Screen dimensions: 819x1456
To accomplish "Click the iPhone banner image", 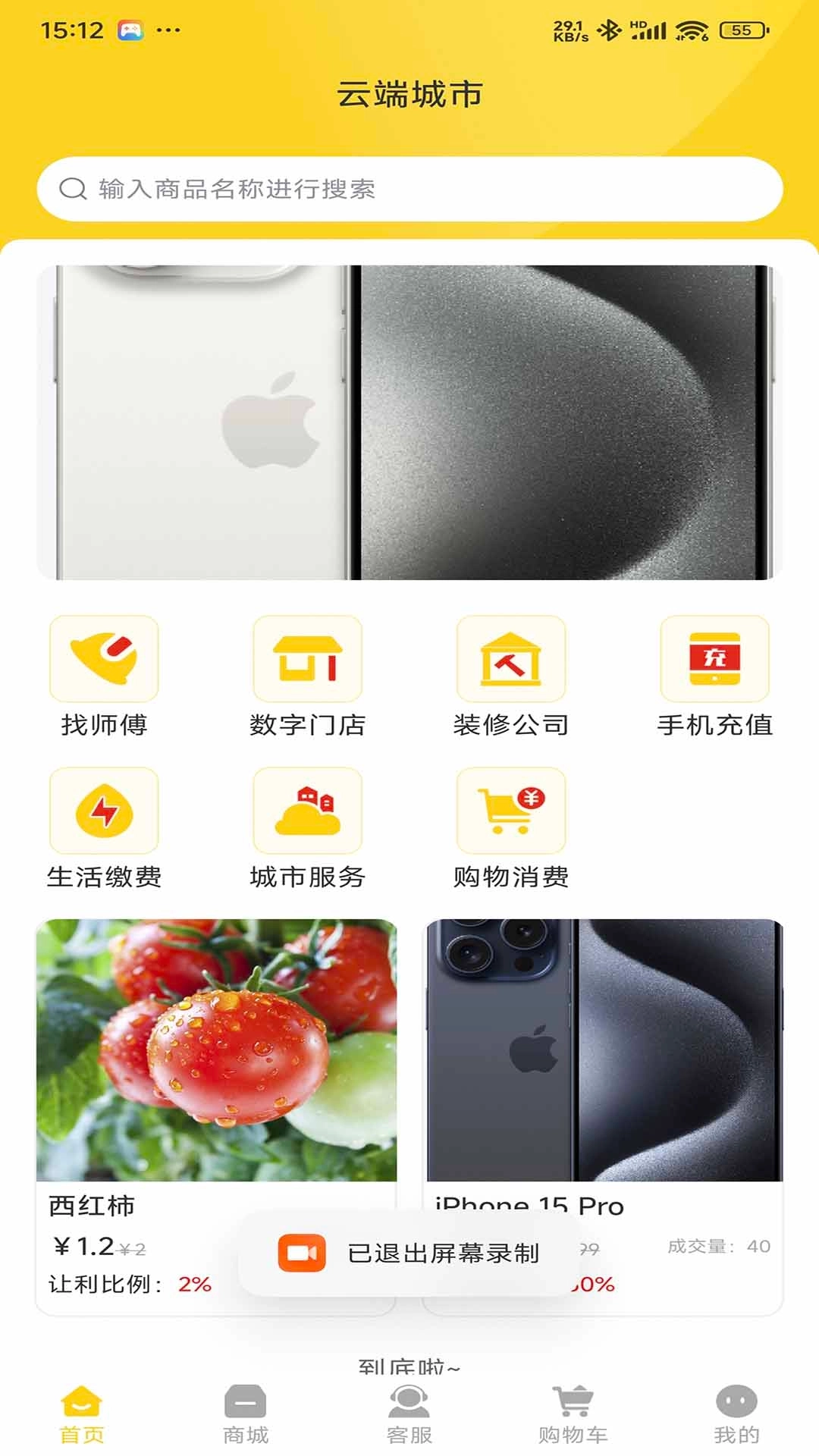I will click(409, 419).
